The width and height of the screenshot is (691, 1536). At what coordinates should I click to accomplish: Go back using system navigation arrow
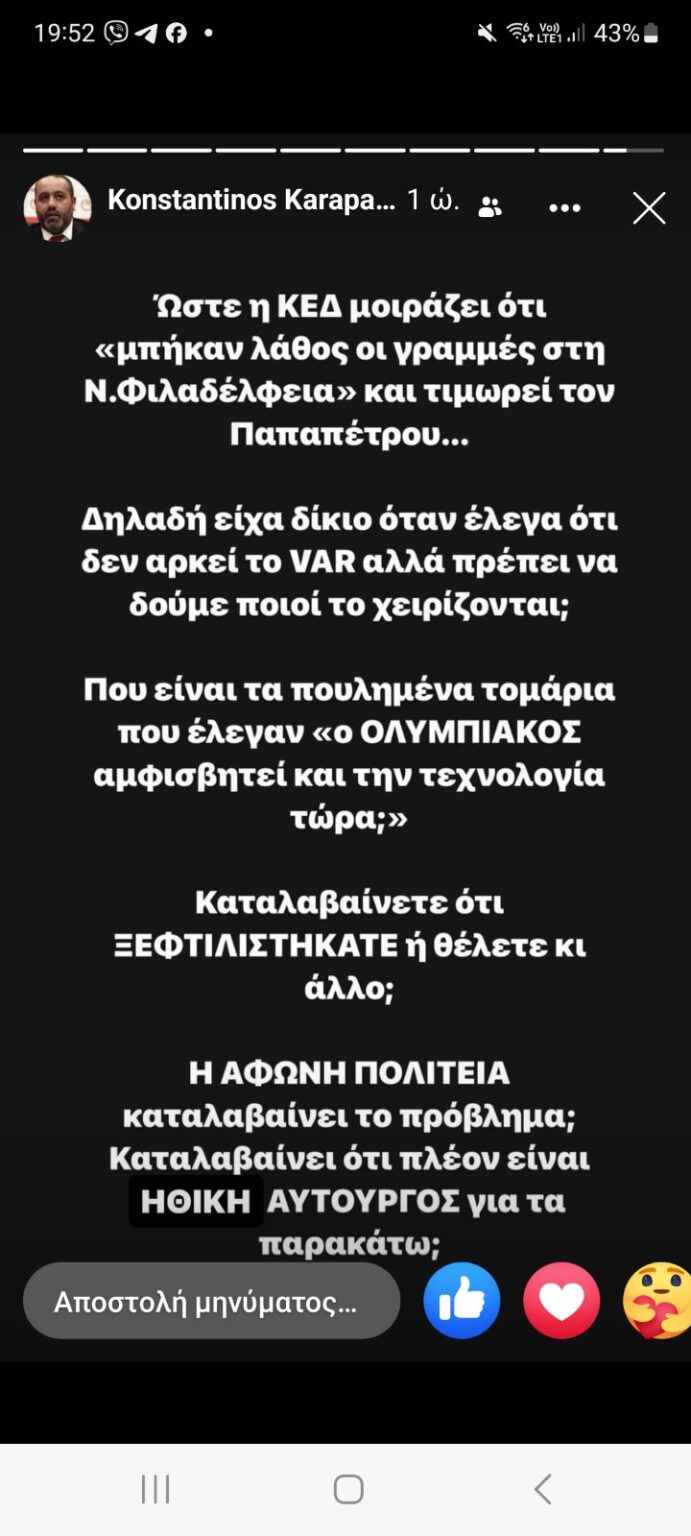(542, 1489)
